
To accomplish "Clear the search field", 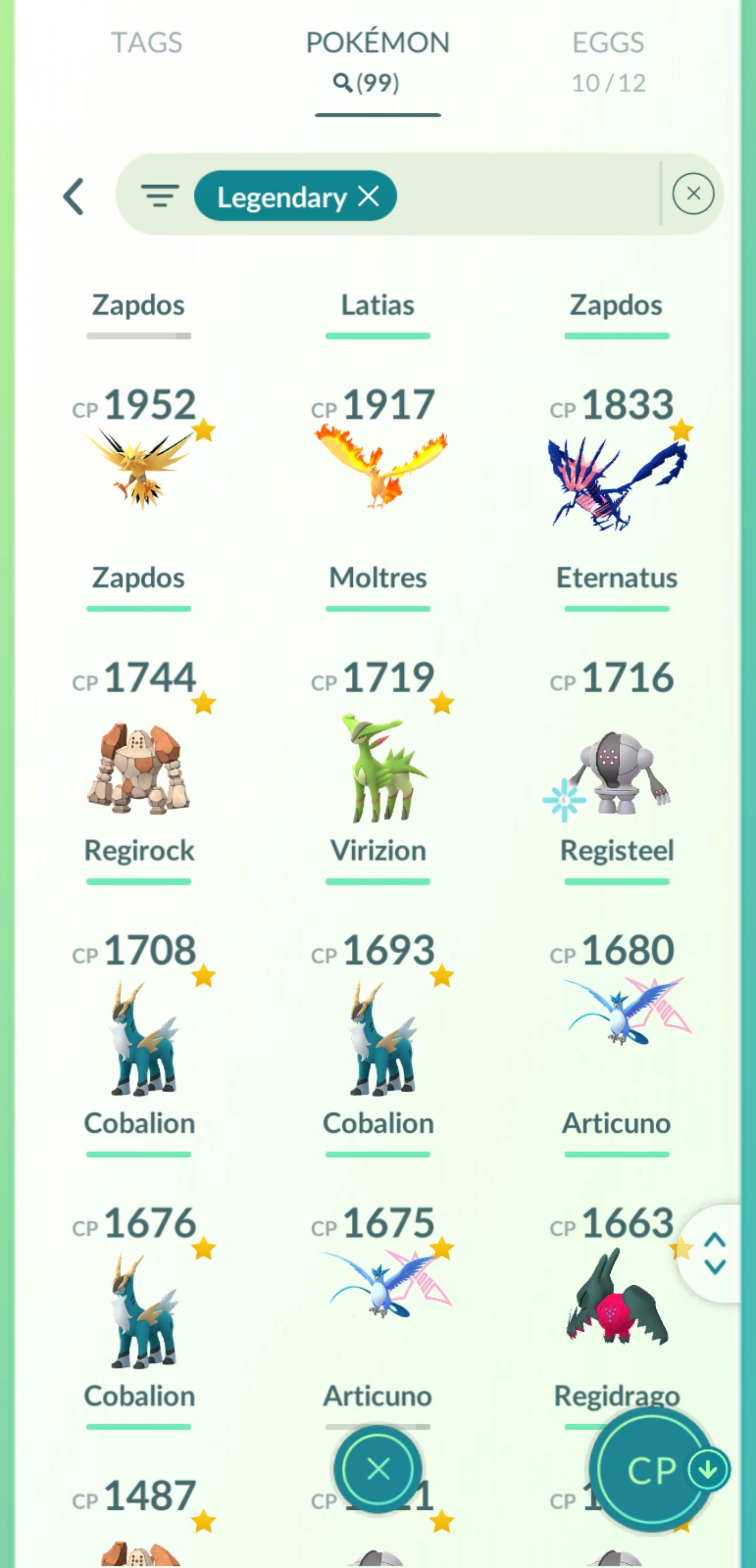I will (692, 194).
